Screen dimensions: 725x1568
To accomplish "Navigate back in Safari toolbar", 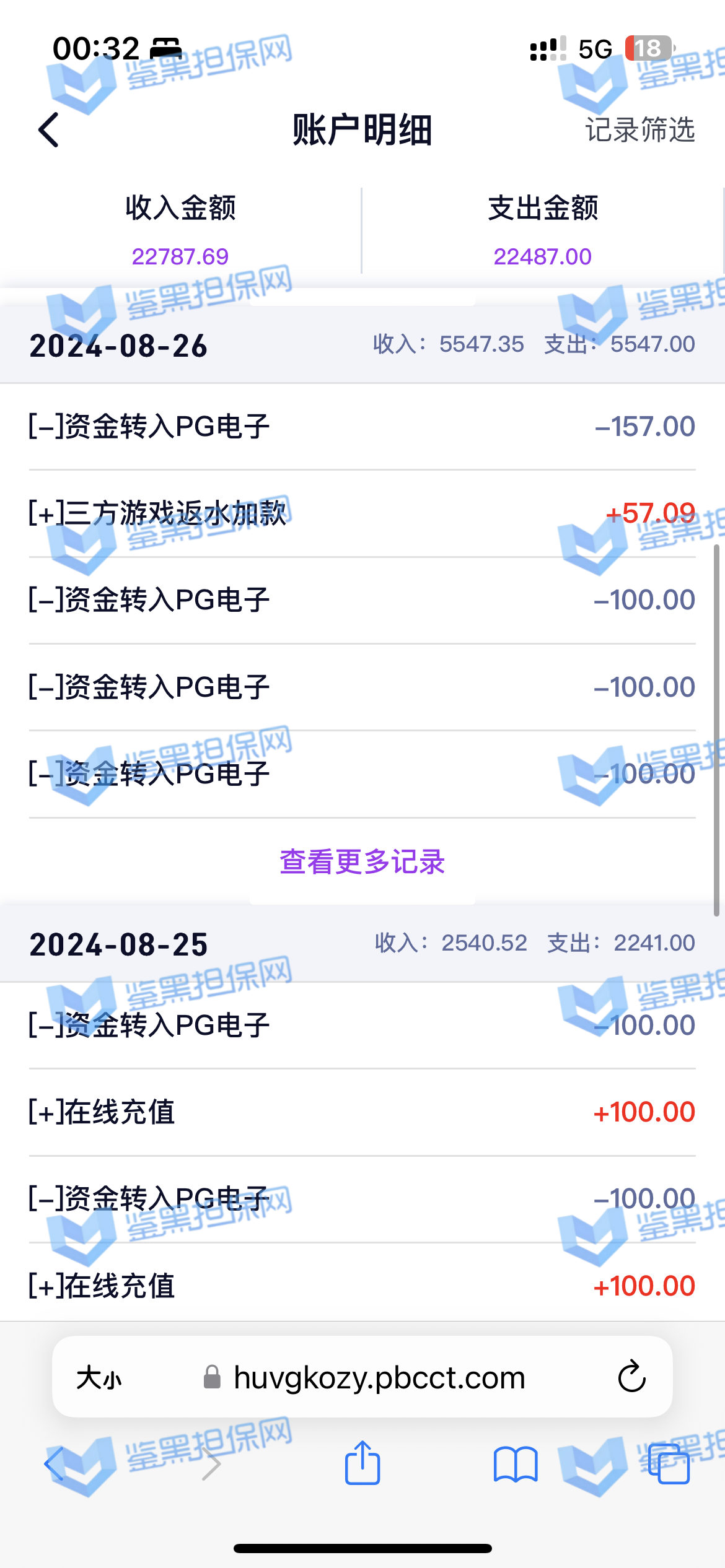I will 55,1464.
